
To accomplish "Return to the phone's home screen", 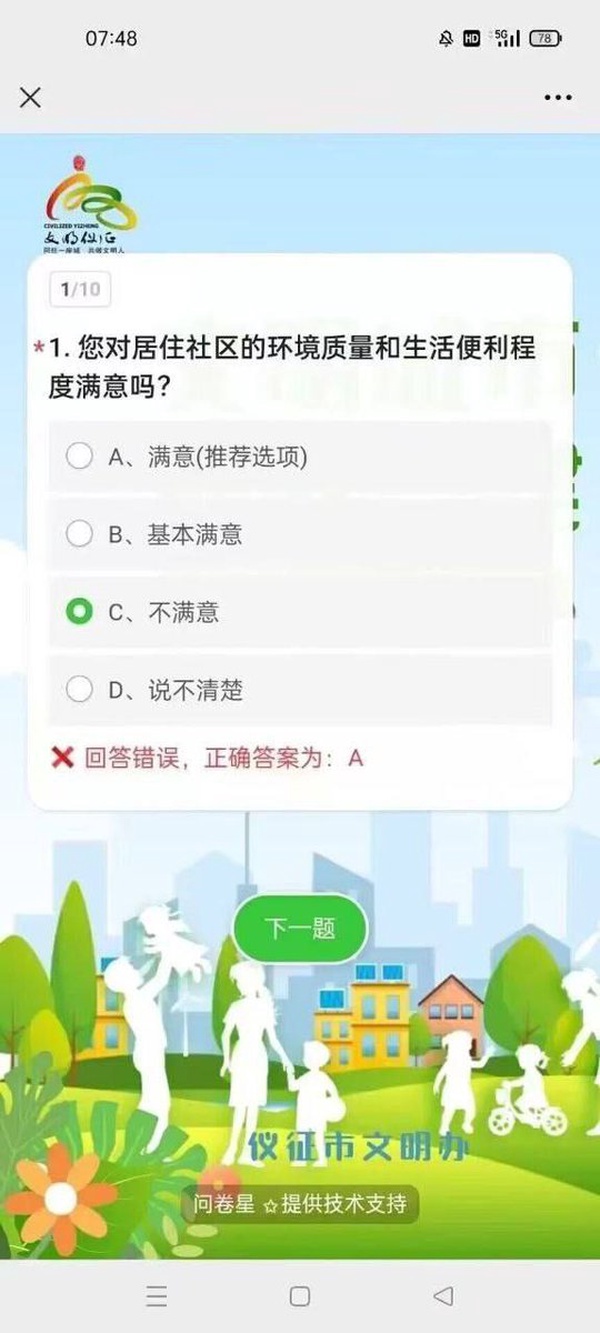I will pos(299,1296).
